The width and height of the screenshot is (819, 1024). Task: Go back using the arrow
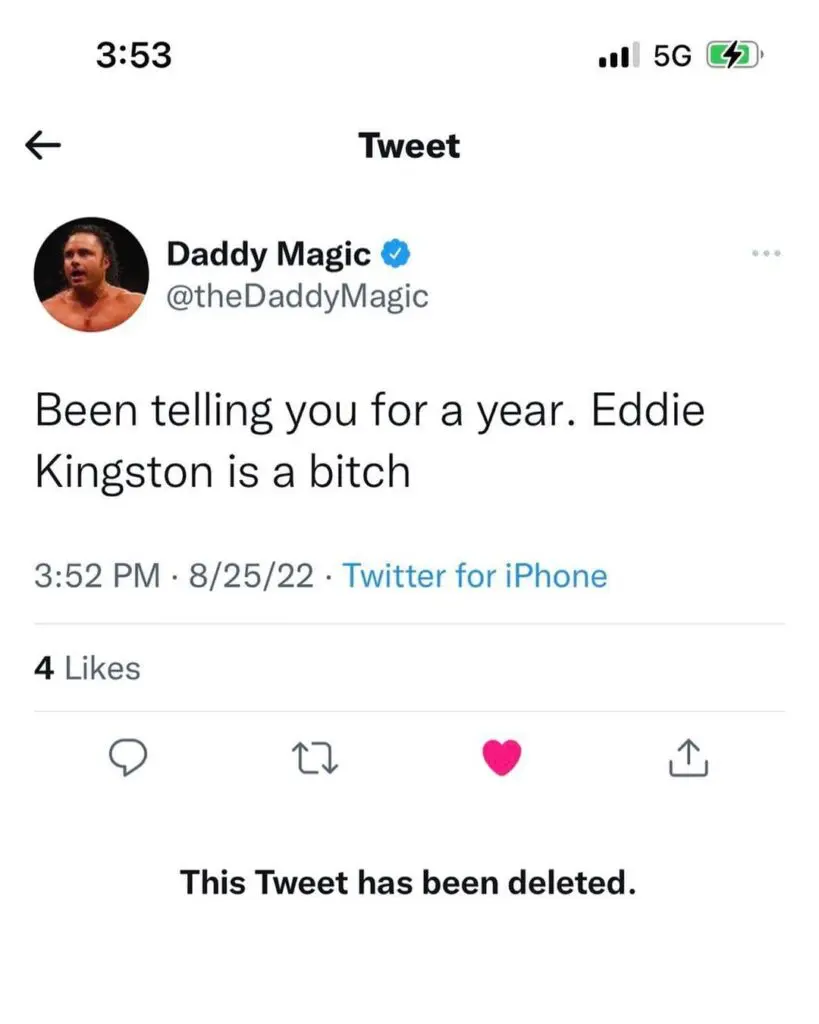42,147
